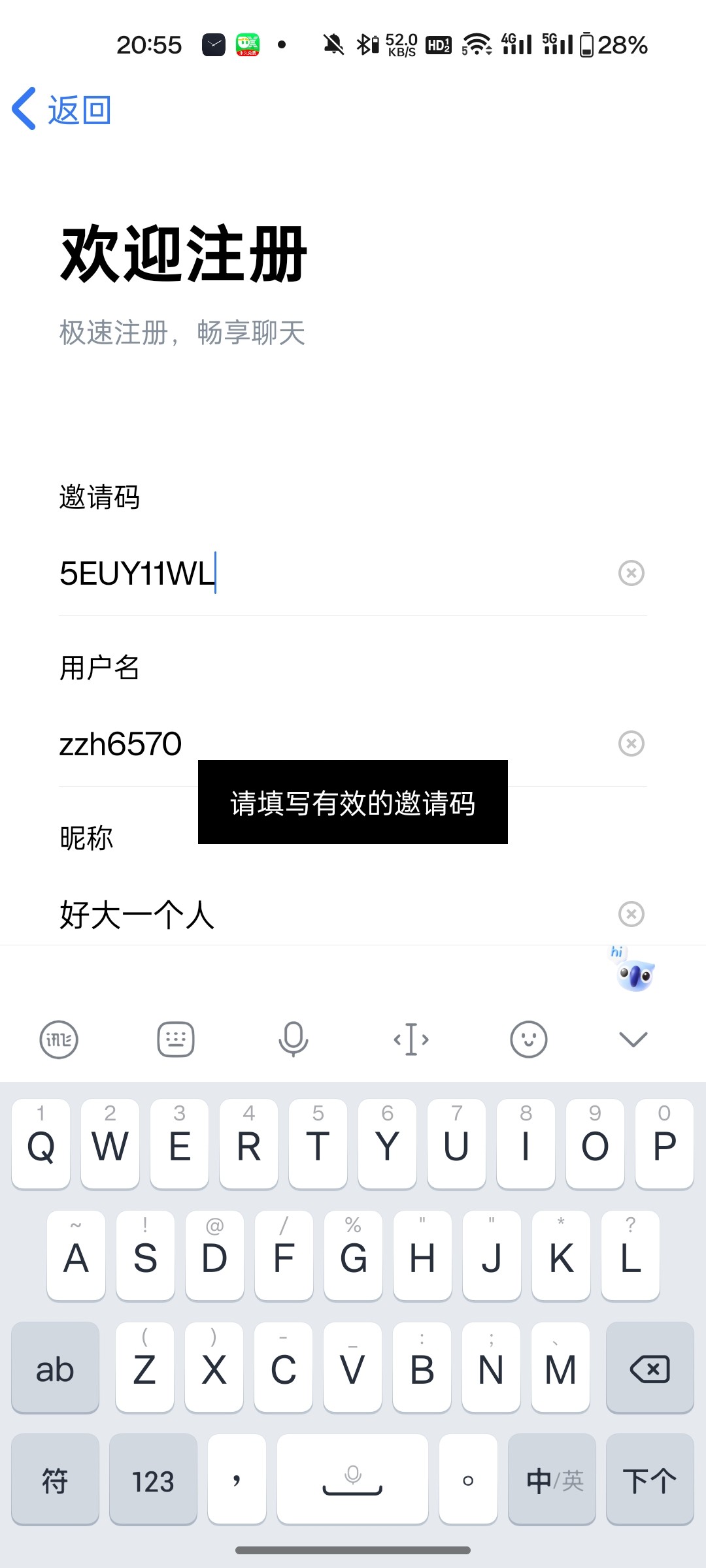Open the emoji panel
The width and height of the screenshot is (706, 1568).
click(528, 1039)
